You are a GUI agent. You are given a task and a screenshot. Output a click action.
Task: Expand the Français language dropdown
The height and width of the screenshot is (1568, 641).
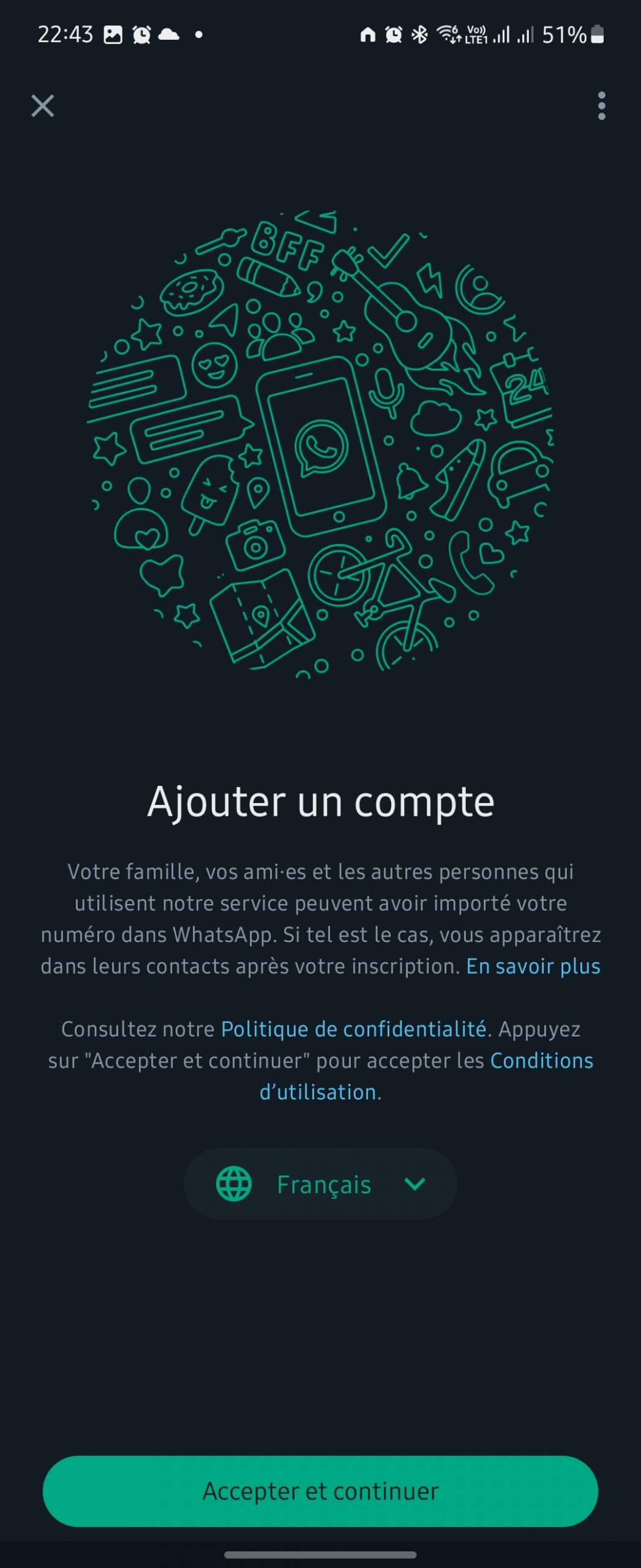(x=321, y=1184)
